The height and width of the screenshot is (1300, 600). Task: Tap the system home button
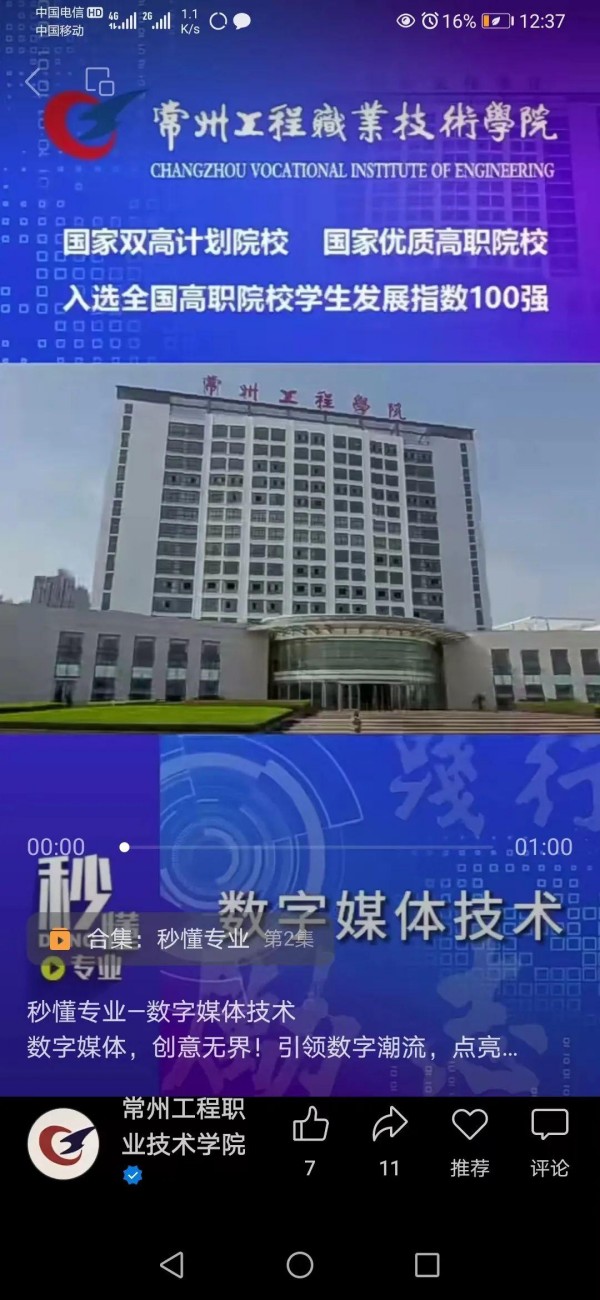pyautogui.click(x=300, y=1265)
